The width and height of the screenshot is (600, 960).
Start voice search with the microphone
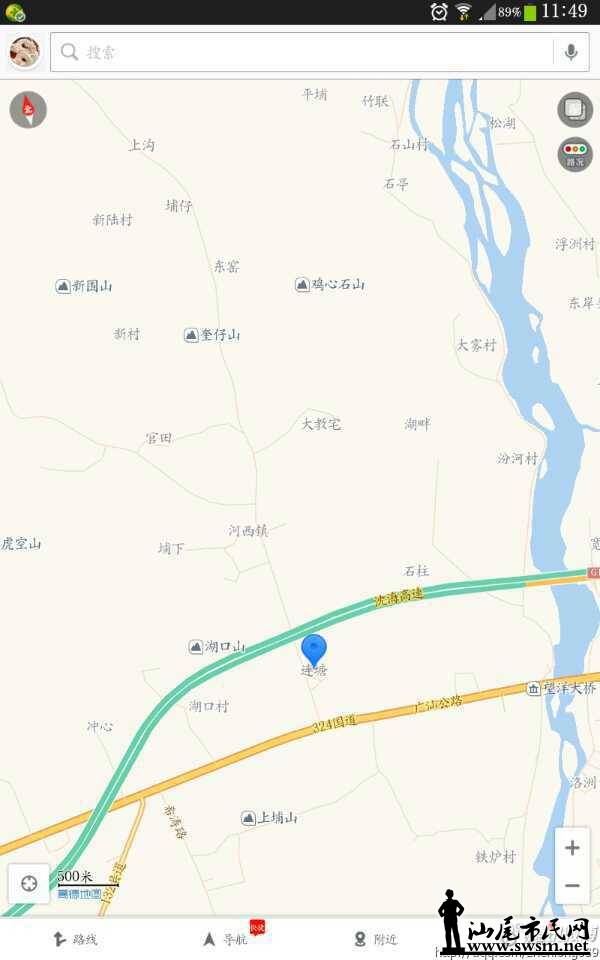click(x=570, y=52)
